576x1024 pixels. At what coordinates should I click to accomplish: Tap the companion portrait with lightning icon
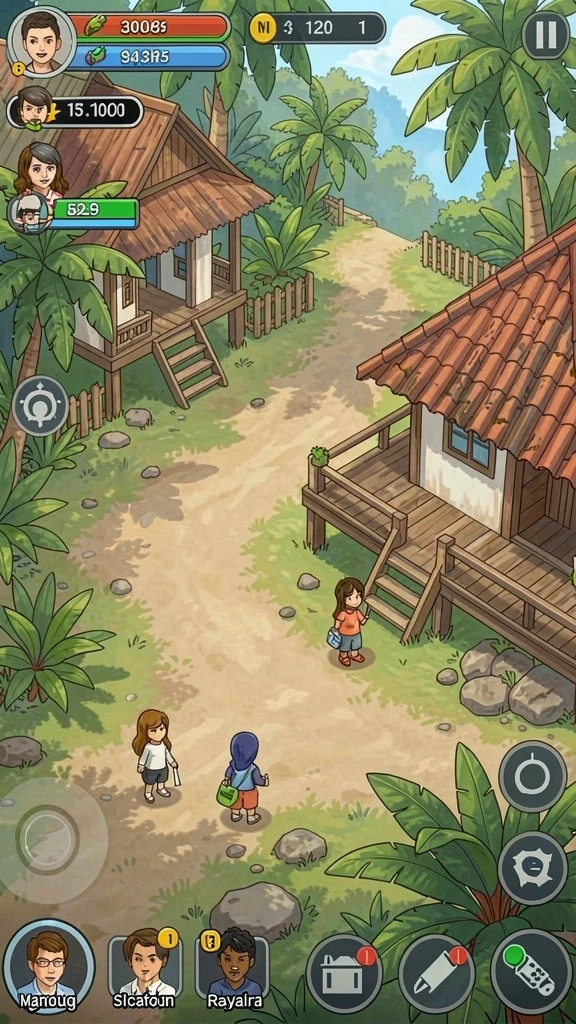click(34, 108)
